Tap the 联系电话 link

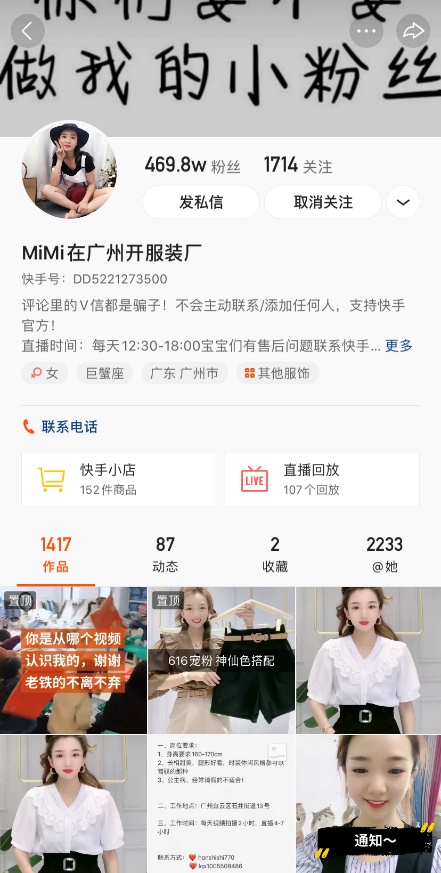(60, 427)
